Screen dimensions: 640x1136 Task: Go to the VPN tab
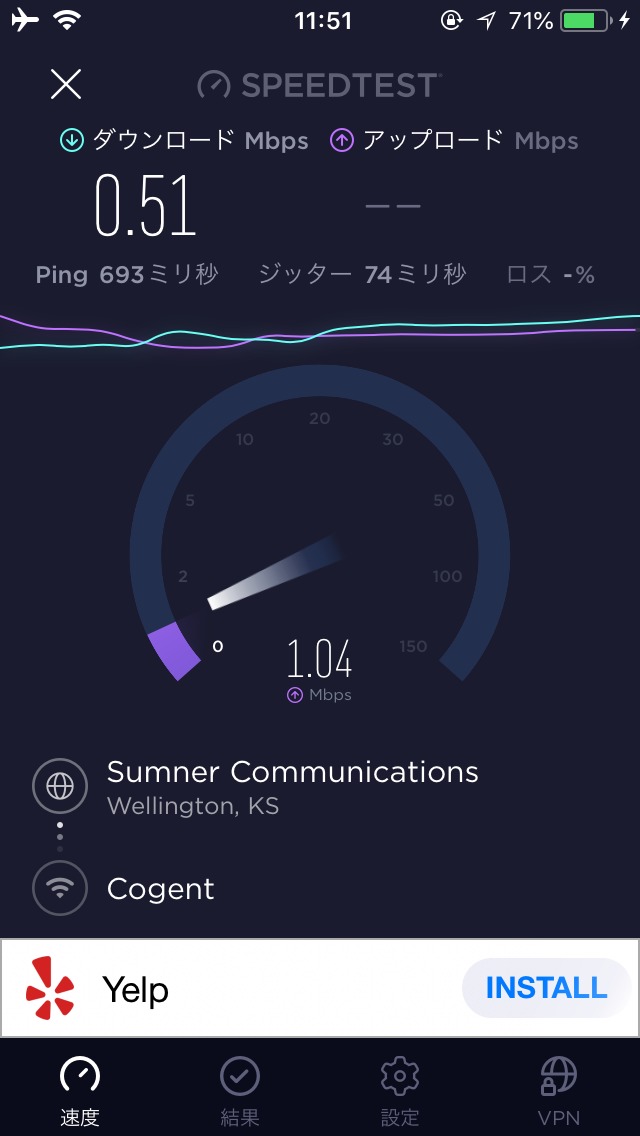click(560, 1092)
